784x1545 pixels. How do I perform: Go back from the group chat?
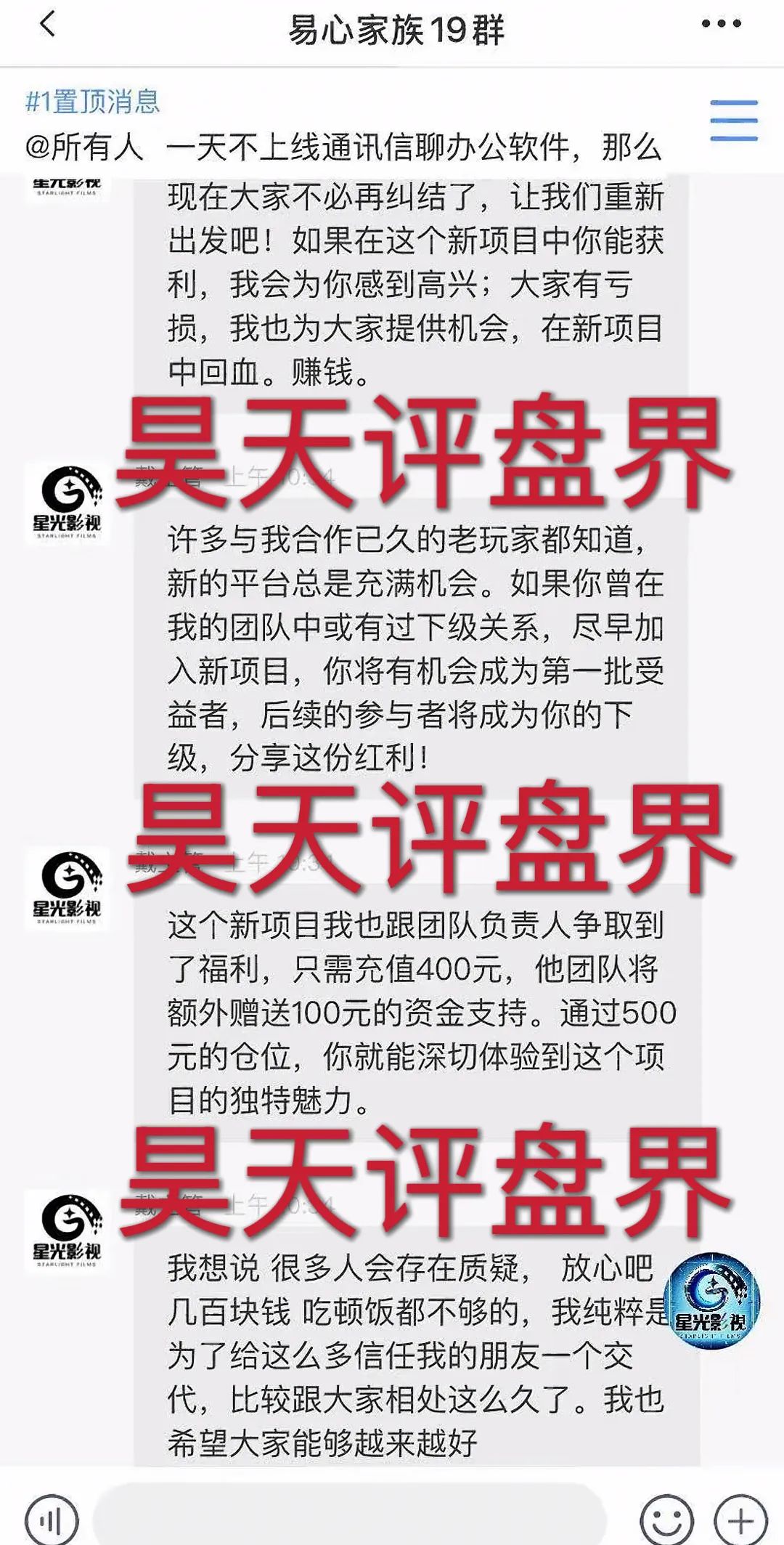(48, 26)
